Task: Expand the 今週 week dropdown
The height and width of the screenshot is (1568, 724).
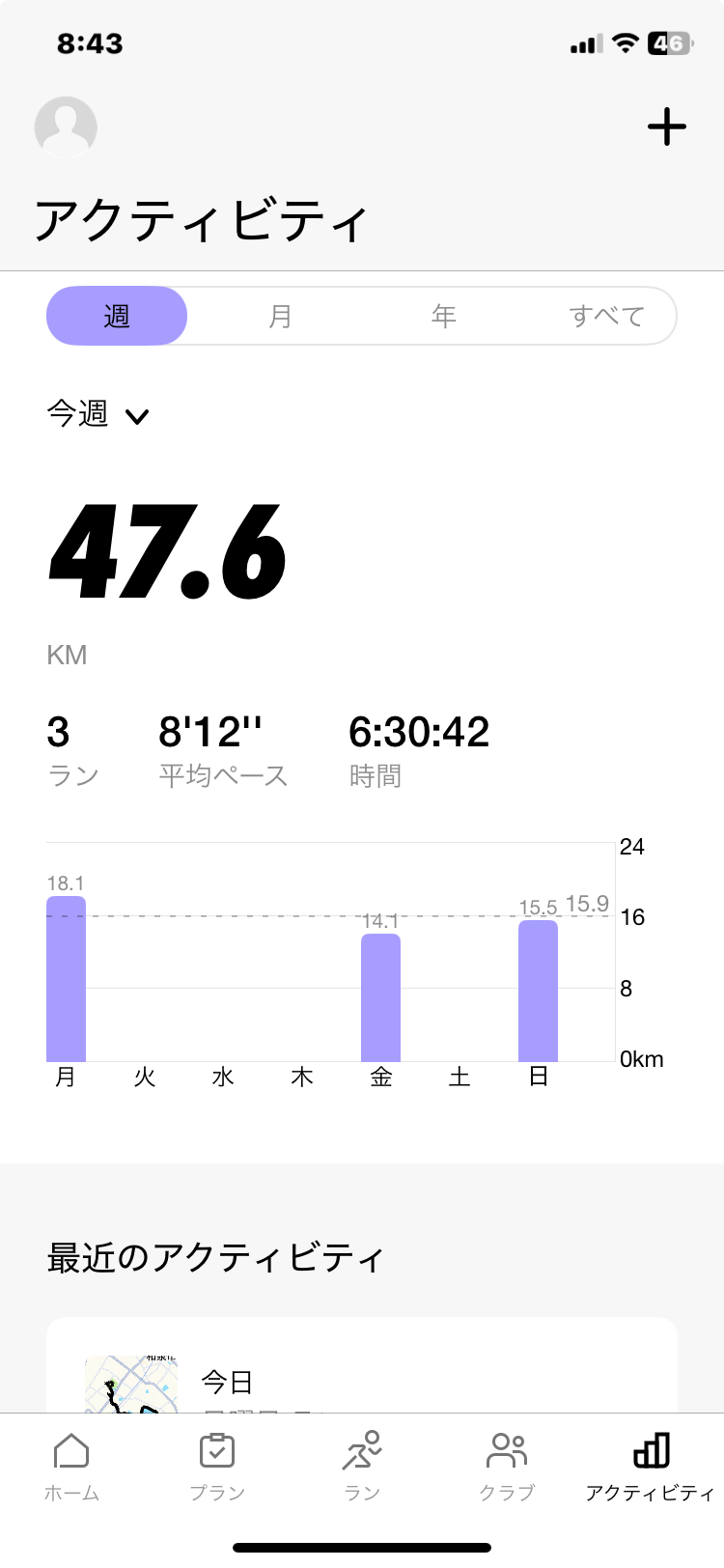Action: pyautogui.click(x=98, y=414)
